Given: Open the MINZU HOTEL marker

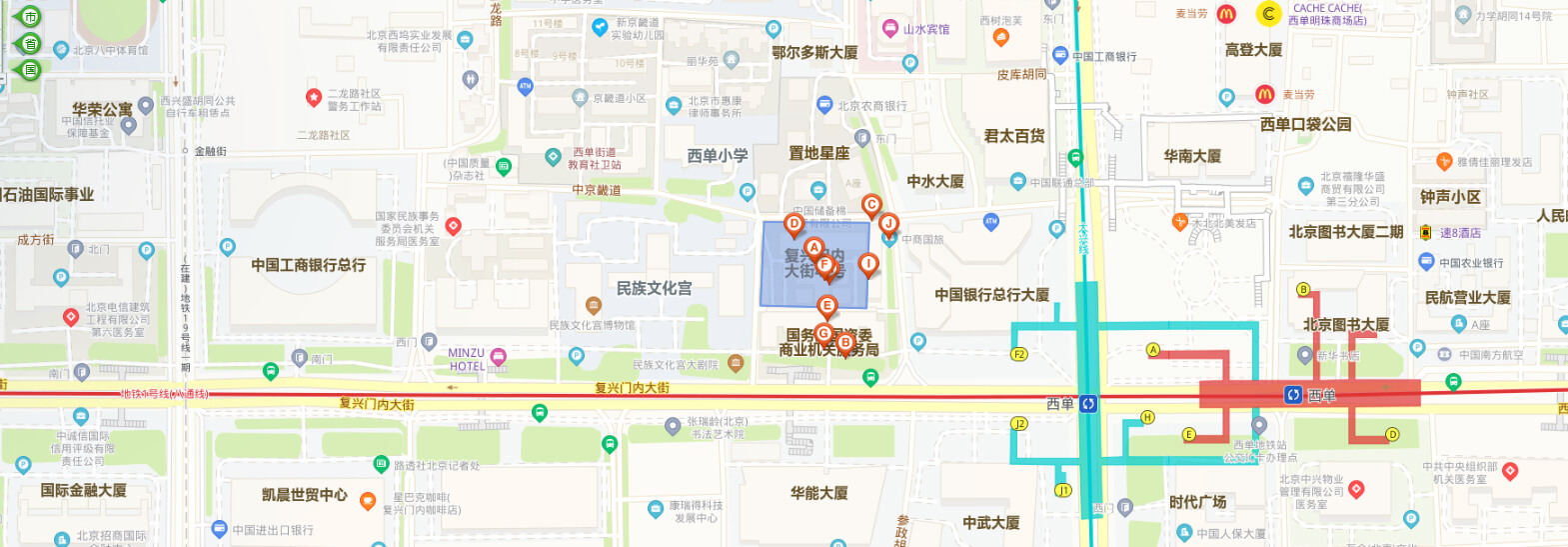Looking at the screenshot, I should click(498, 356).
